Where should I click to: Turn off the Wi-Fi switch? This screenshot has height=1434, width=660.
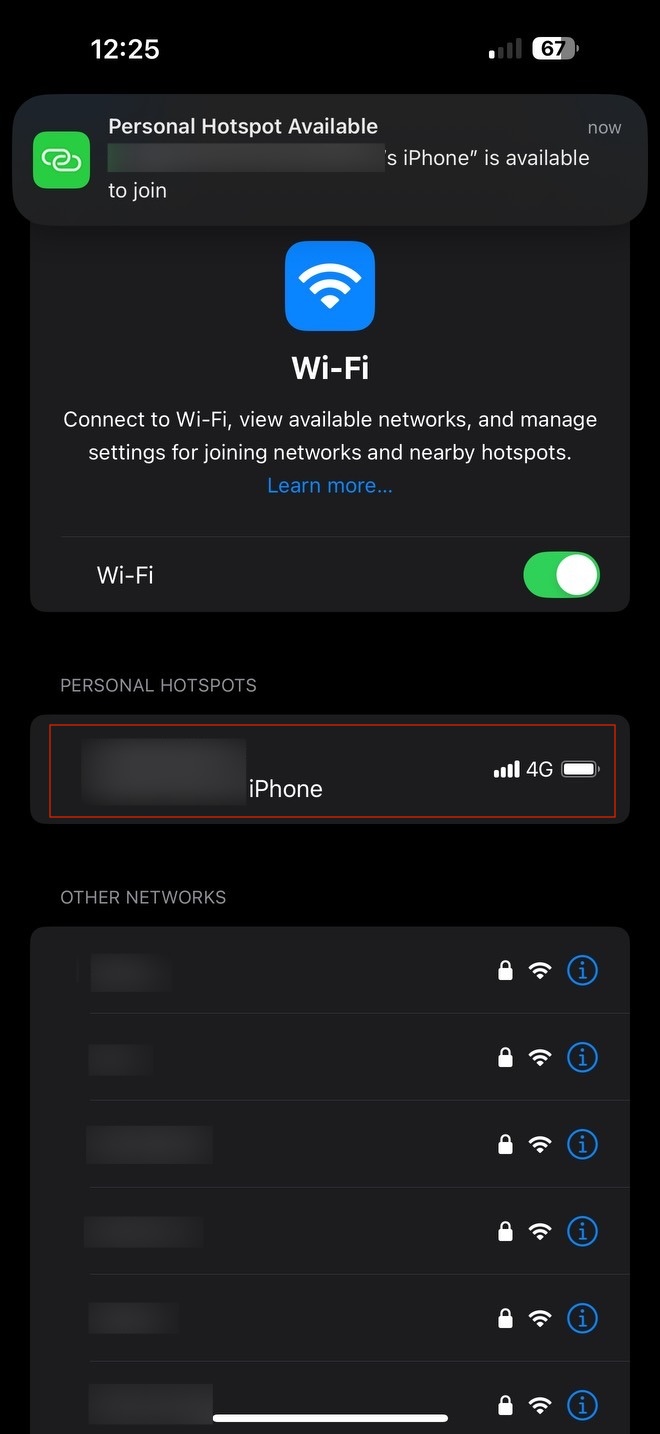(562, 575)
